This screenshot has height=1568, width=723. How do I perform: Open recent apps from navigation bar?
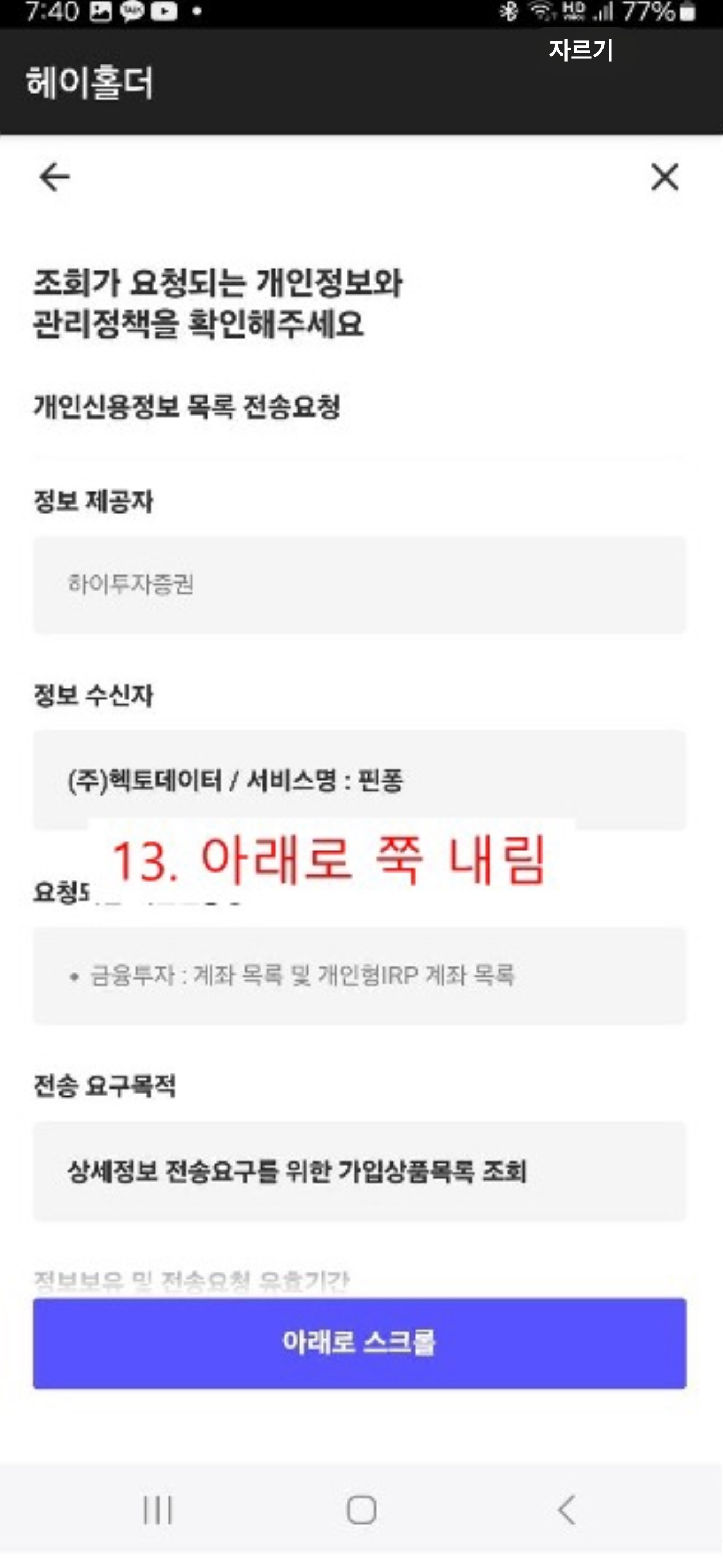(x=157, y=1510)
